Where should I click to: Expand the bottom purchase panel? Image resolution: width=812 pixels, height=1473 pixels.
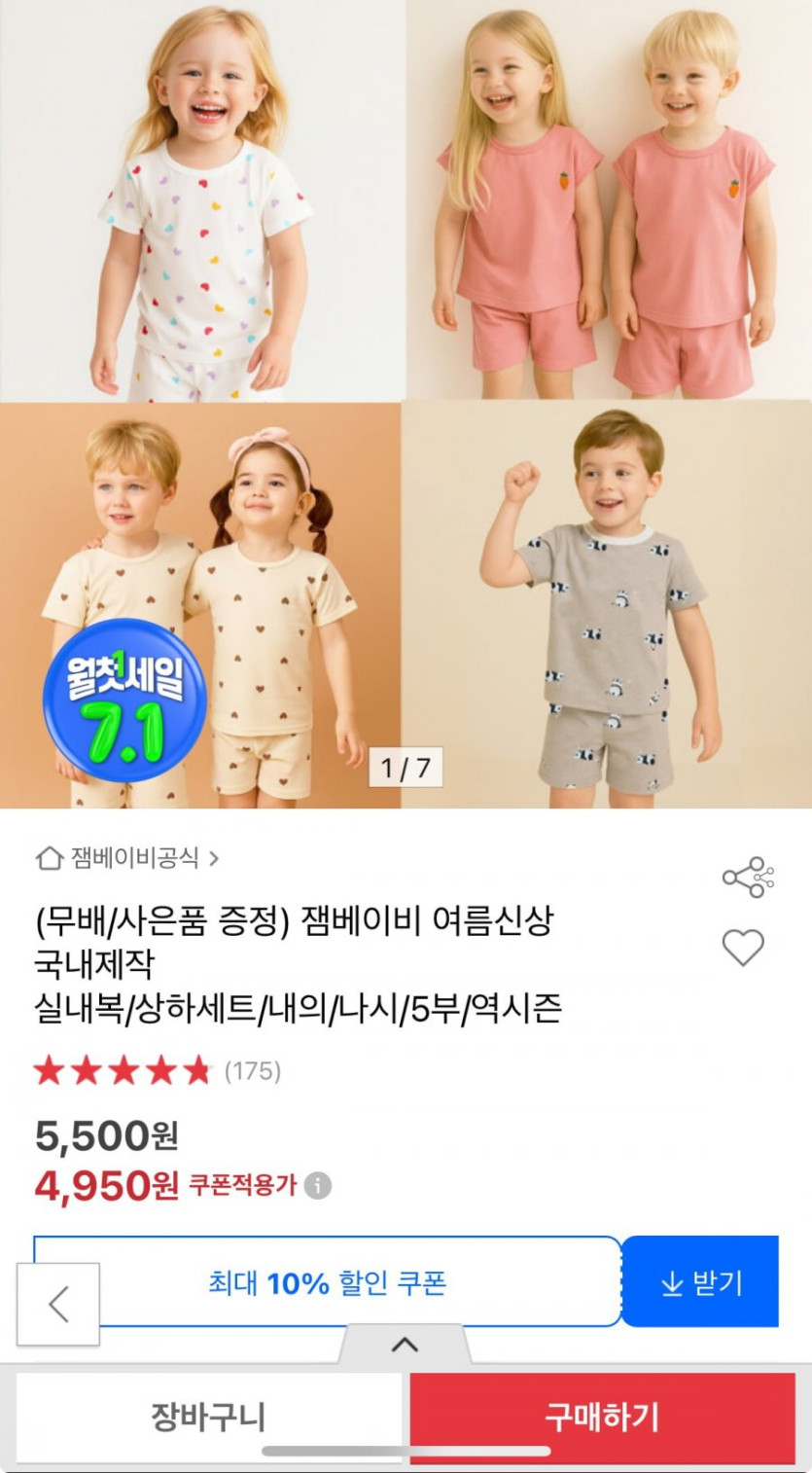[x=405, y=1345]
